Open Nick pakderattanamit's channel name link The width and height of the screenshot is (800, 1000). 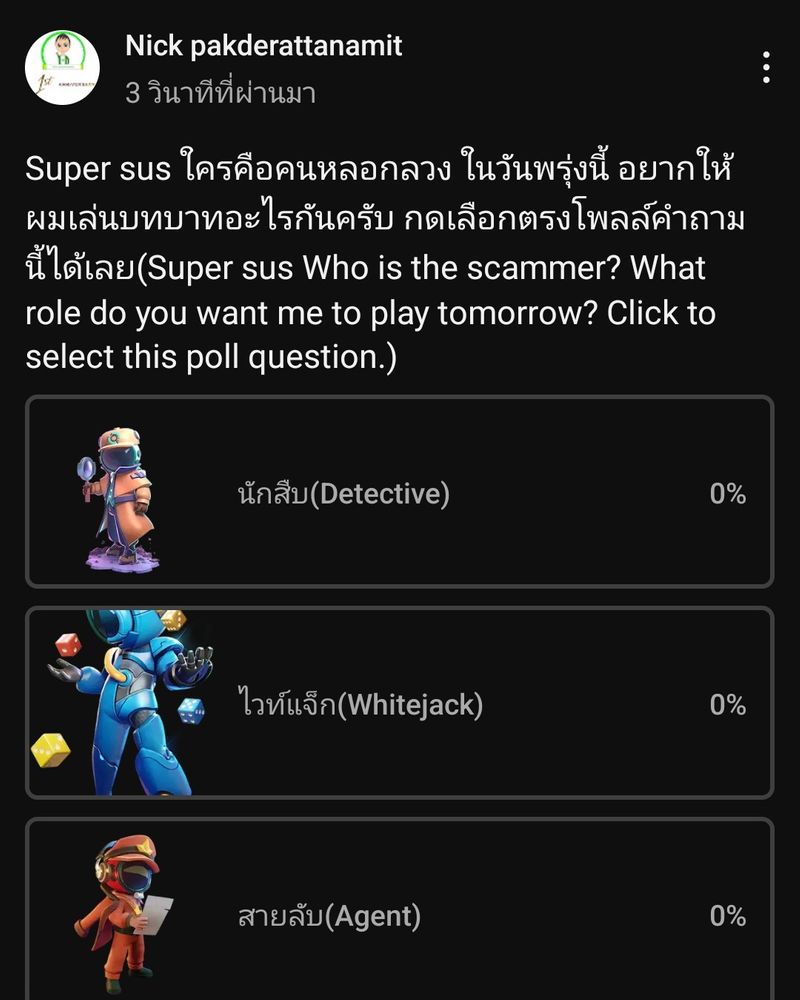264,44
